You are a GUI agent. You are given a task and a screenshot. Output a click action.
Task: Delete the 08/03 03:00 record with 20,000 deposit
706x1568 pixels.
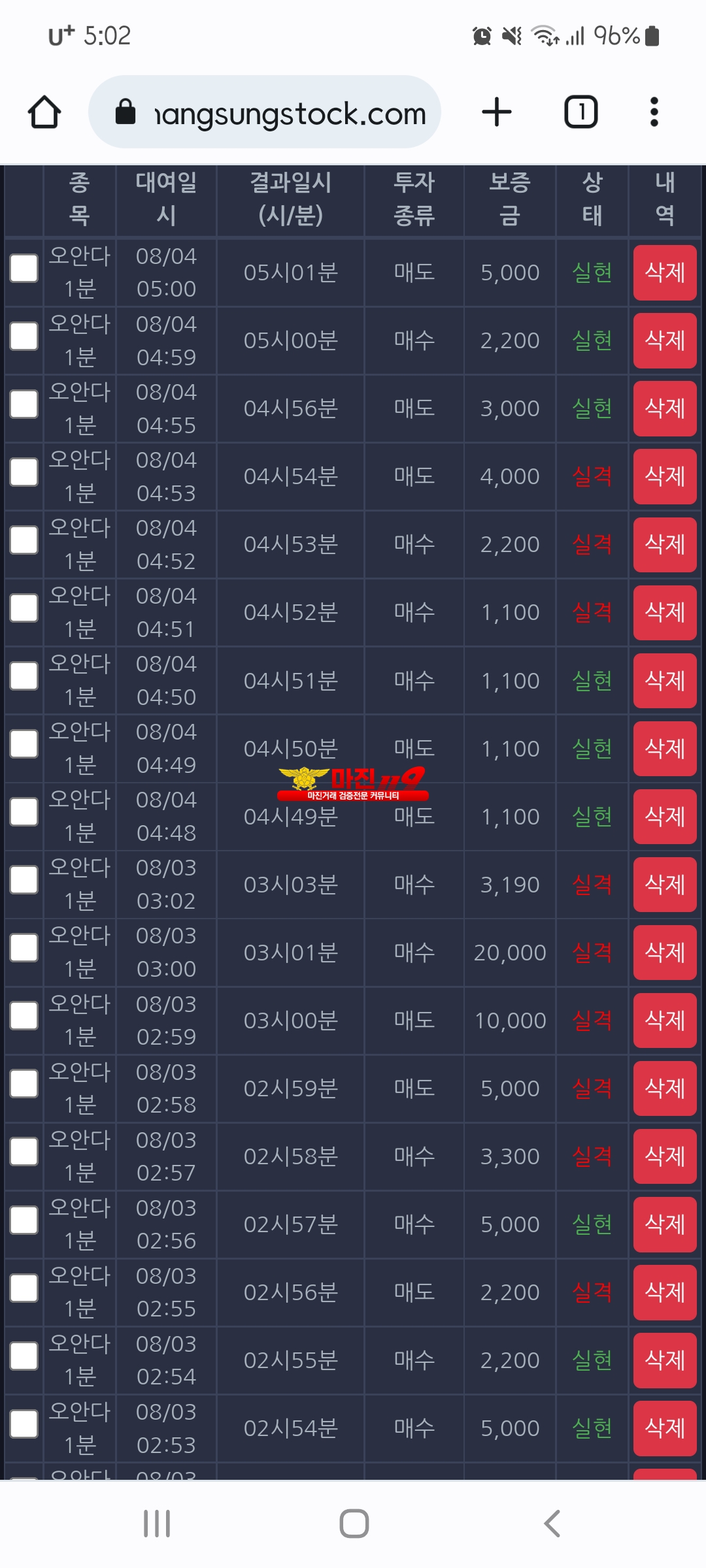pos(665,953)
